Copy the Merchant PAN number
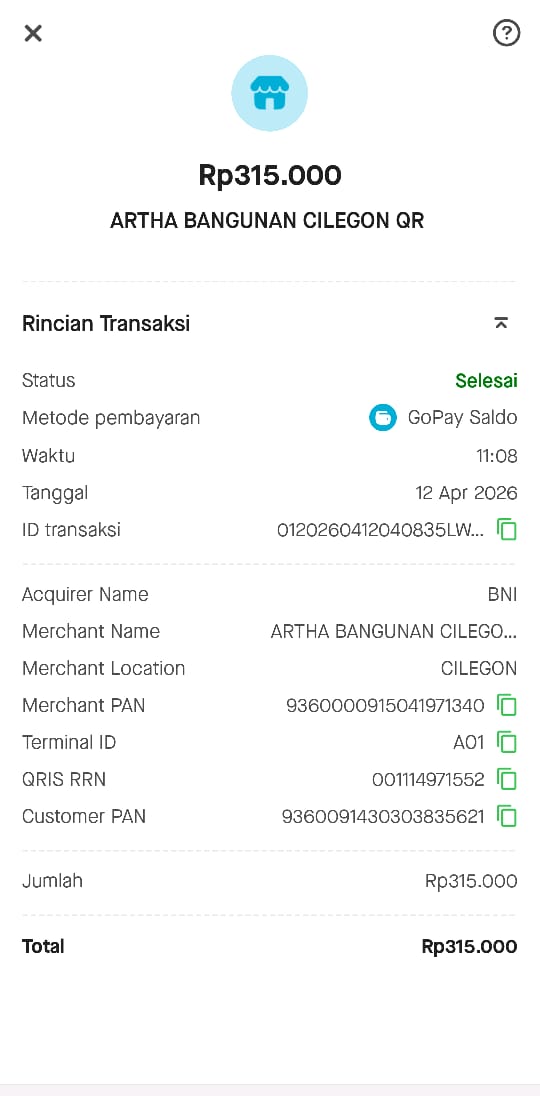This screenshot has width=540, height=1096. click(x=507, y=705)
